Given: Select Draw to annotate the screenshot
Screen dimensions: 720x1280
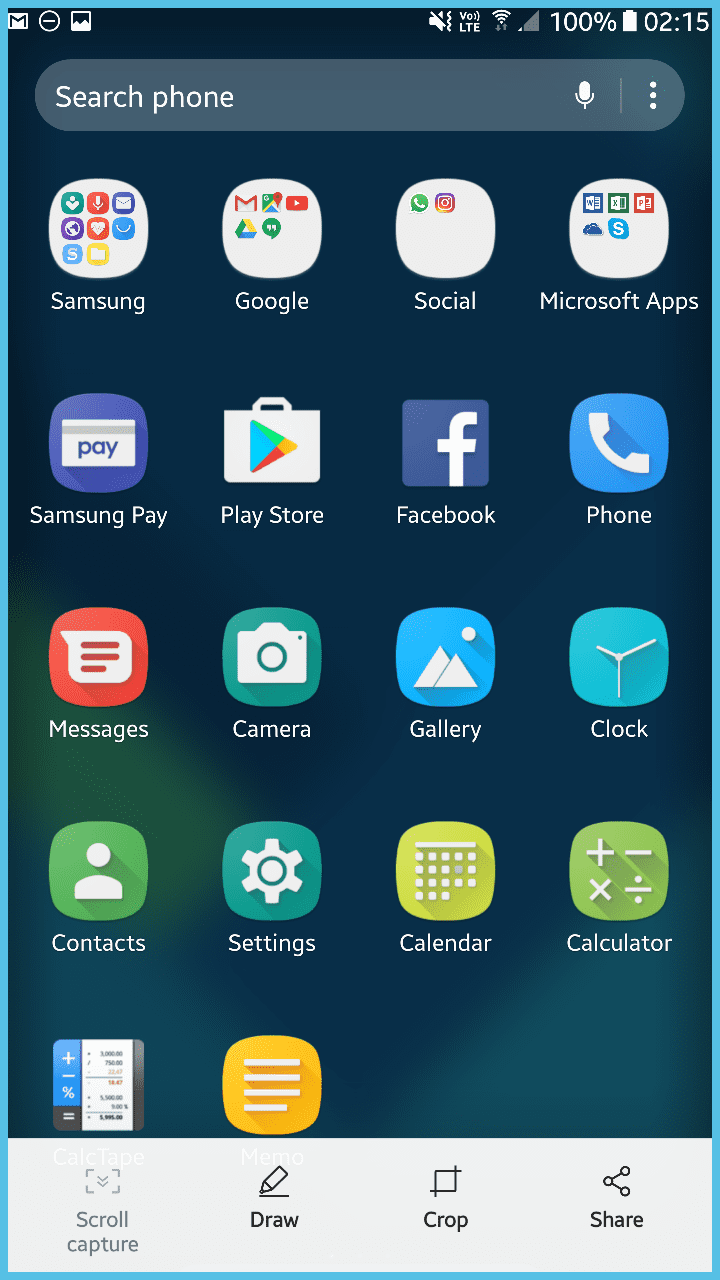Looking at the screenshot, I should [274, 1197].
